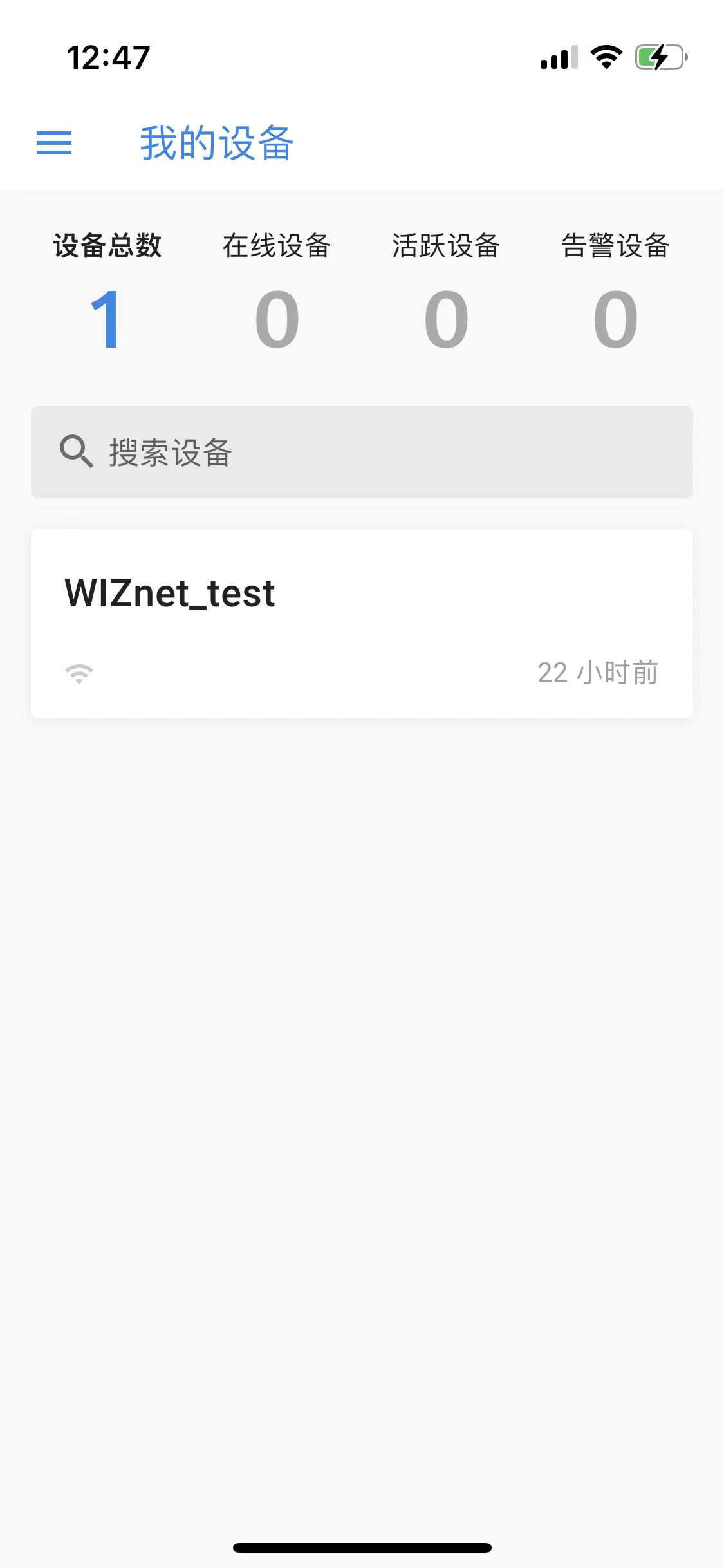Select the 设备总数 statistics filter
Screen dimensions: 724x1568
106,245
